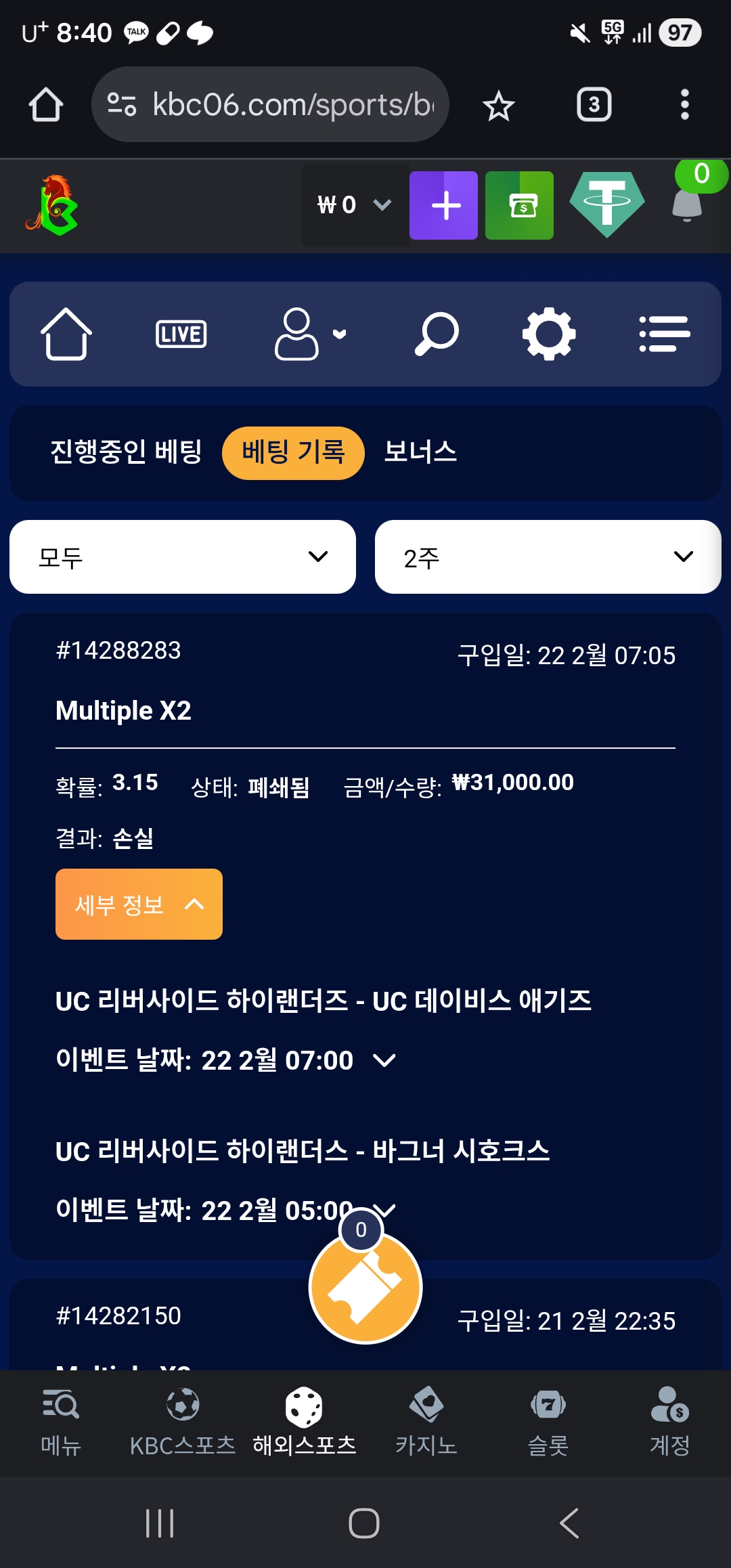Image resolution: width=731 pixels, height=1568 pixels.
Task: Open the green cash withdrawal button
Action: (x=520, y=205)
